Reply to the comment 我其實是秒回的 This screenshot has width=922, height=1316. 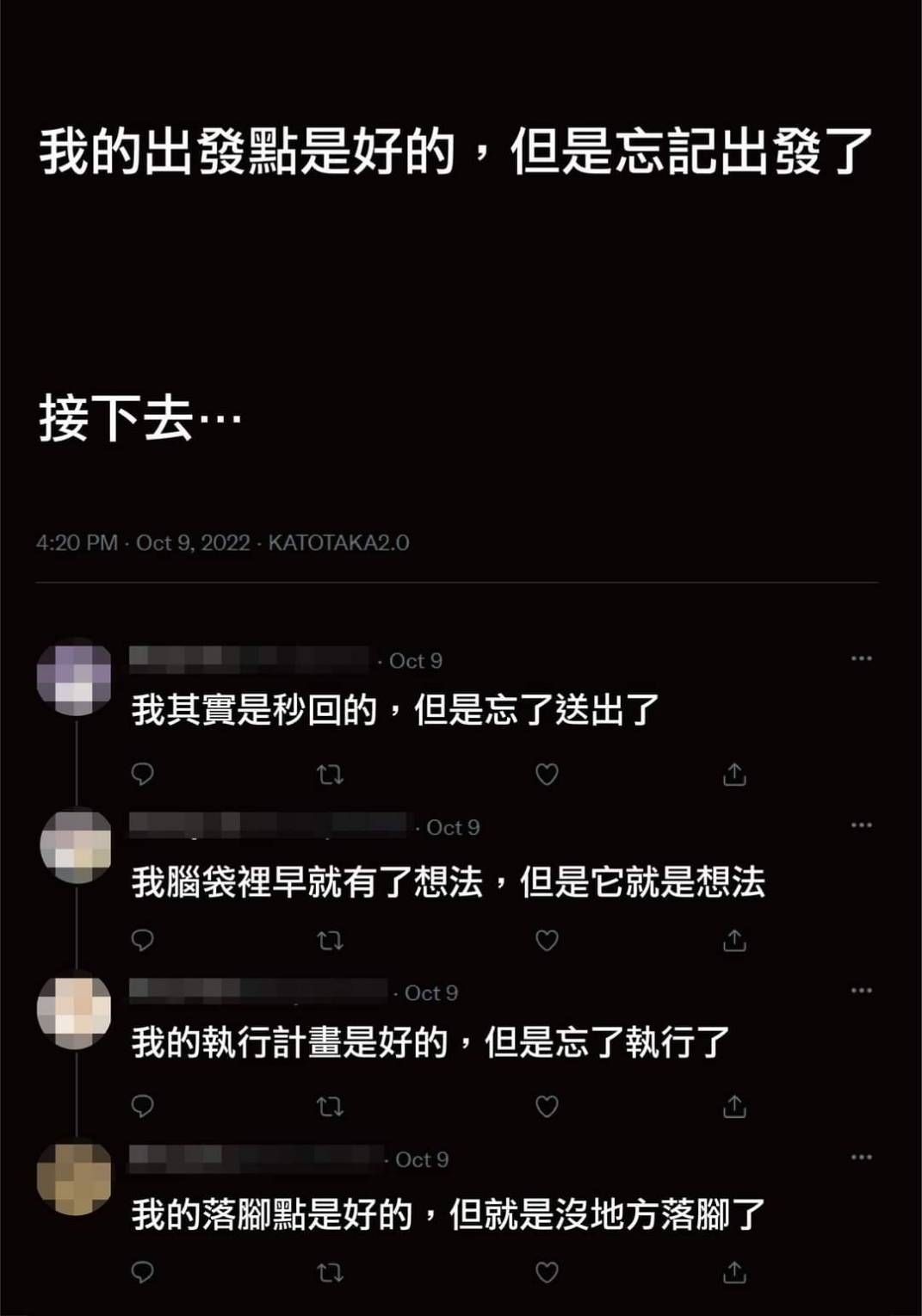pyautogui.click(x=142, y=774)
